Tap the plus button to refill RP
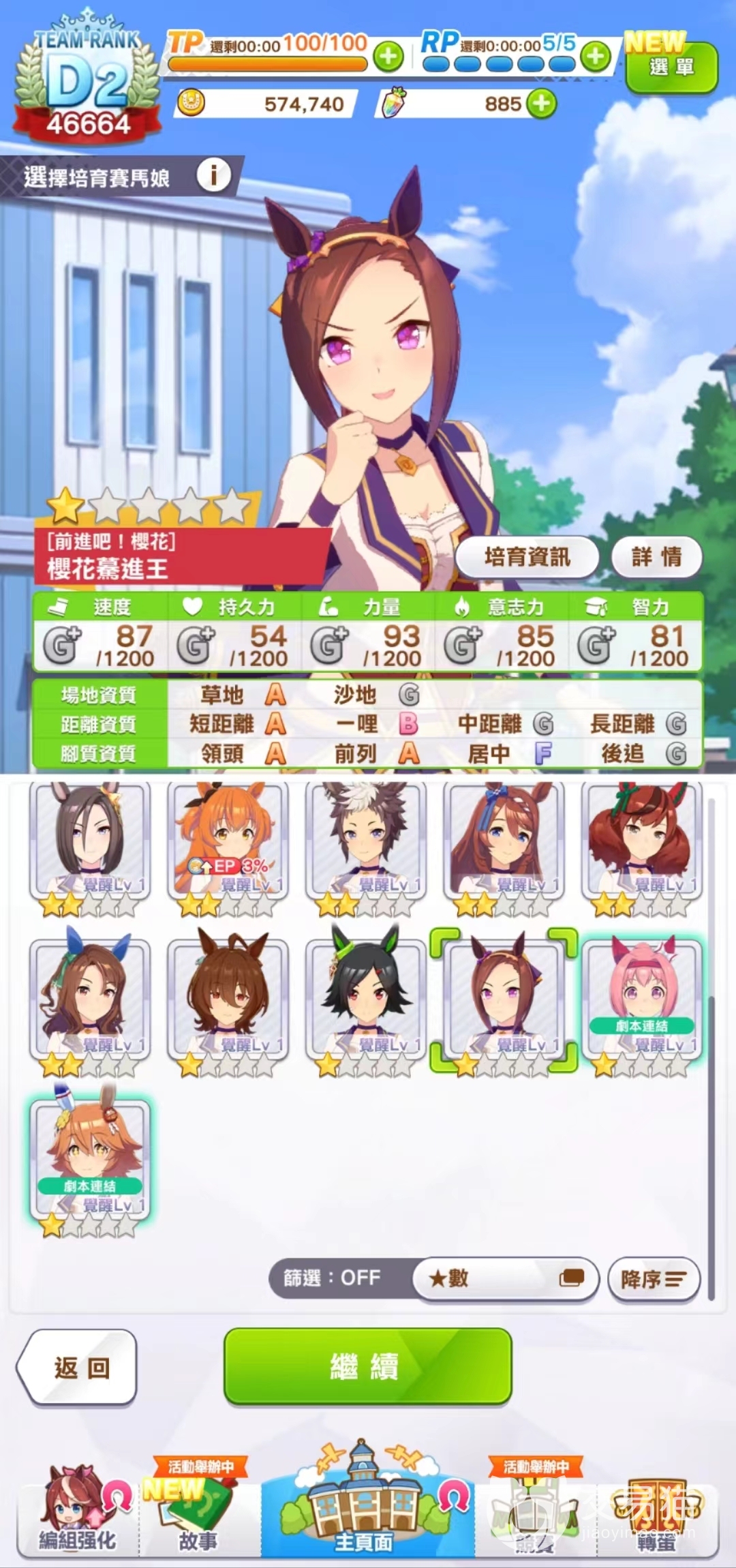This screenshot has width=736, height=1568. [596, 56]
